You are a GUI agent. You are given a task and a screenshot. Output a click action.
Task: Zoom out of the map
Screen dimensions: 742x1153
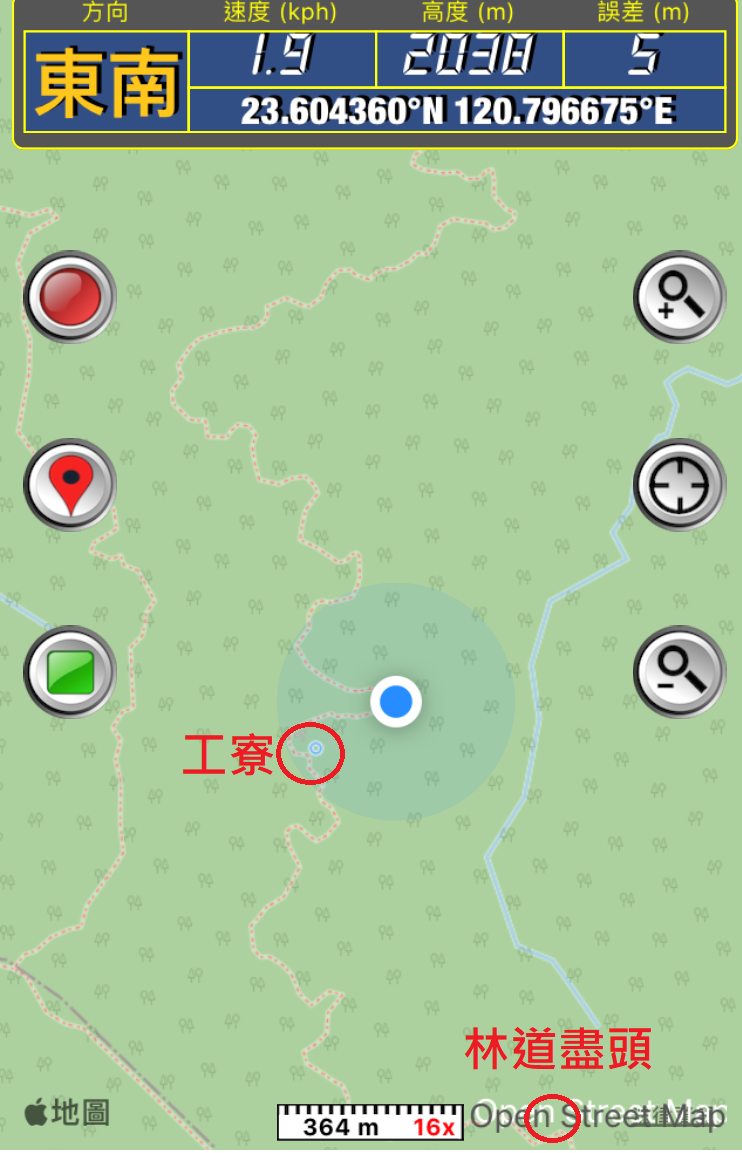[x=680, y=672]
